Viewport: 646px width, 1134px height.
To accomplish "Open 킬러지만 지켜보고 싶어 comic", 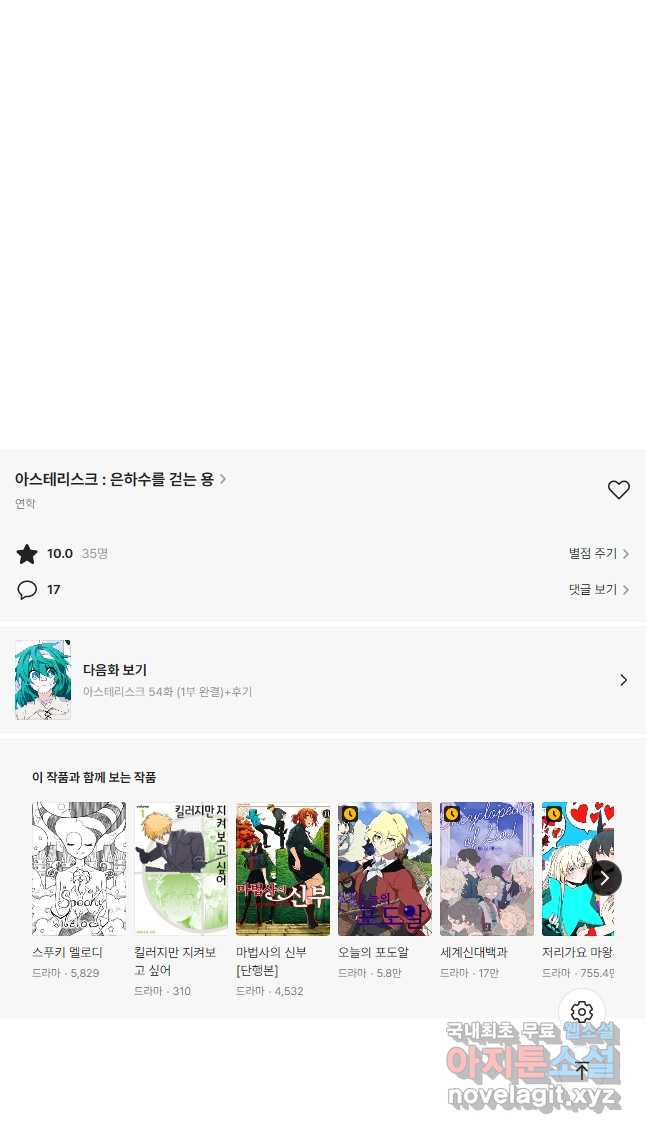I will tap(181, 868).
